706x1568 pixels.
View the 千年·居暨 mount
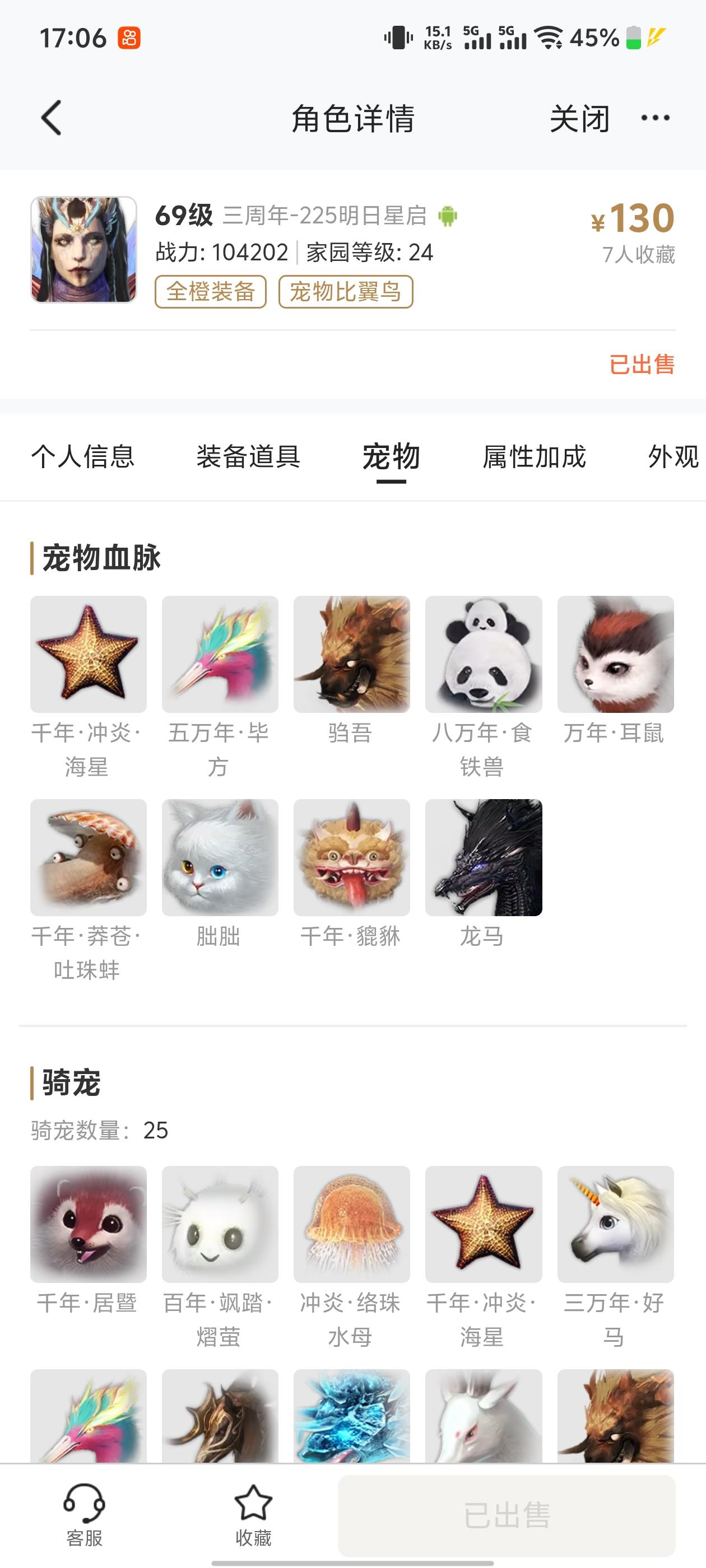89,1224
